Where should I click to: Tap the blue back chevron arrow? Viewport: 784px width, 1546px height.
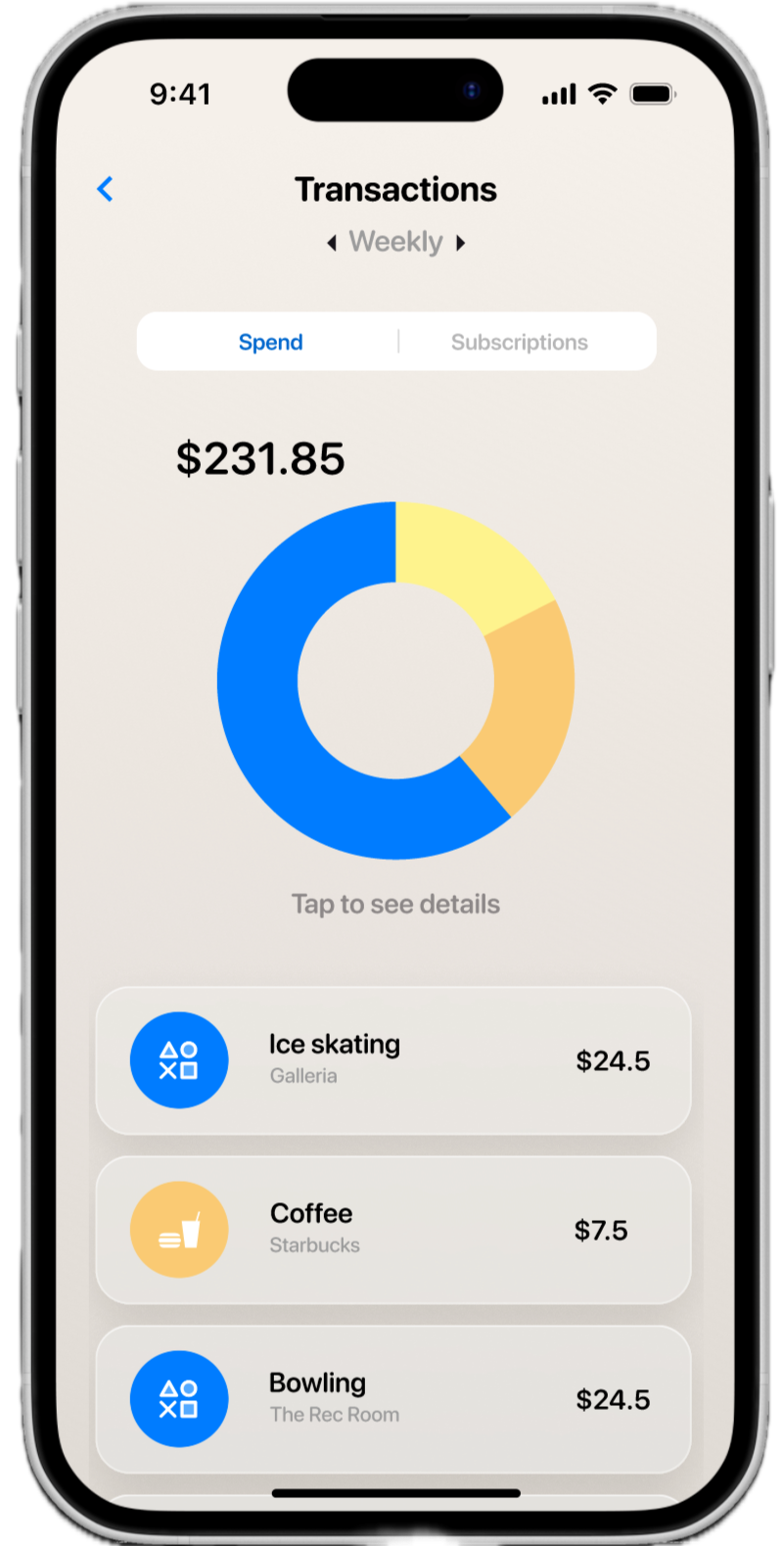pyautogui.click(x=105, y=189)
